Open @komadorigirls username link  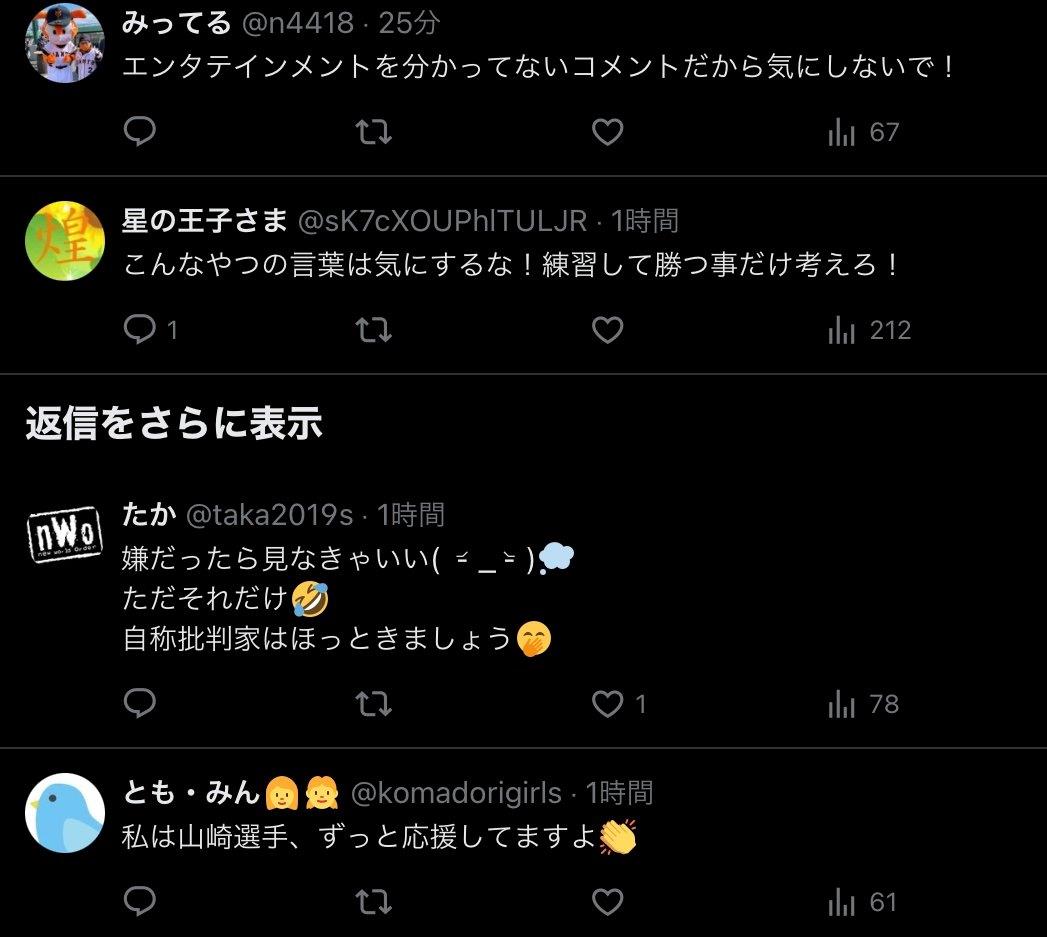click(455, 793)
